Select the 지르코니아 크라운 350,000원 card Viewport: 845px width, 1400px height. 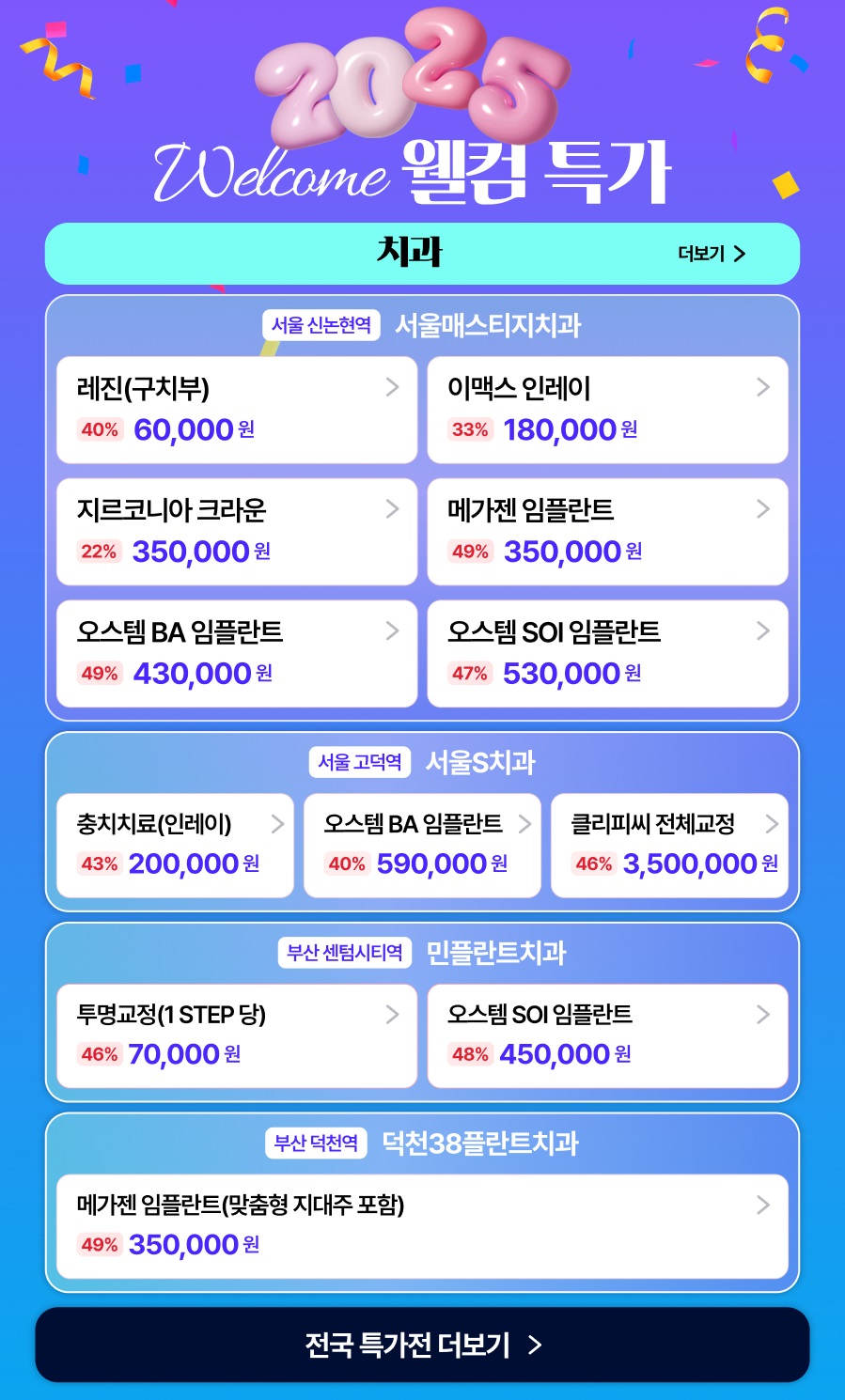pyautogui.click(x=236, y=532)
